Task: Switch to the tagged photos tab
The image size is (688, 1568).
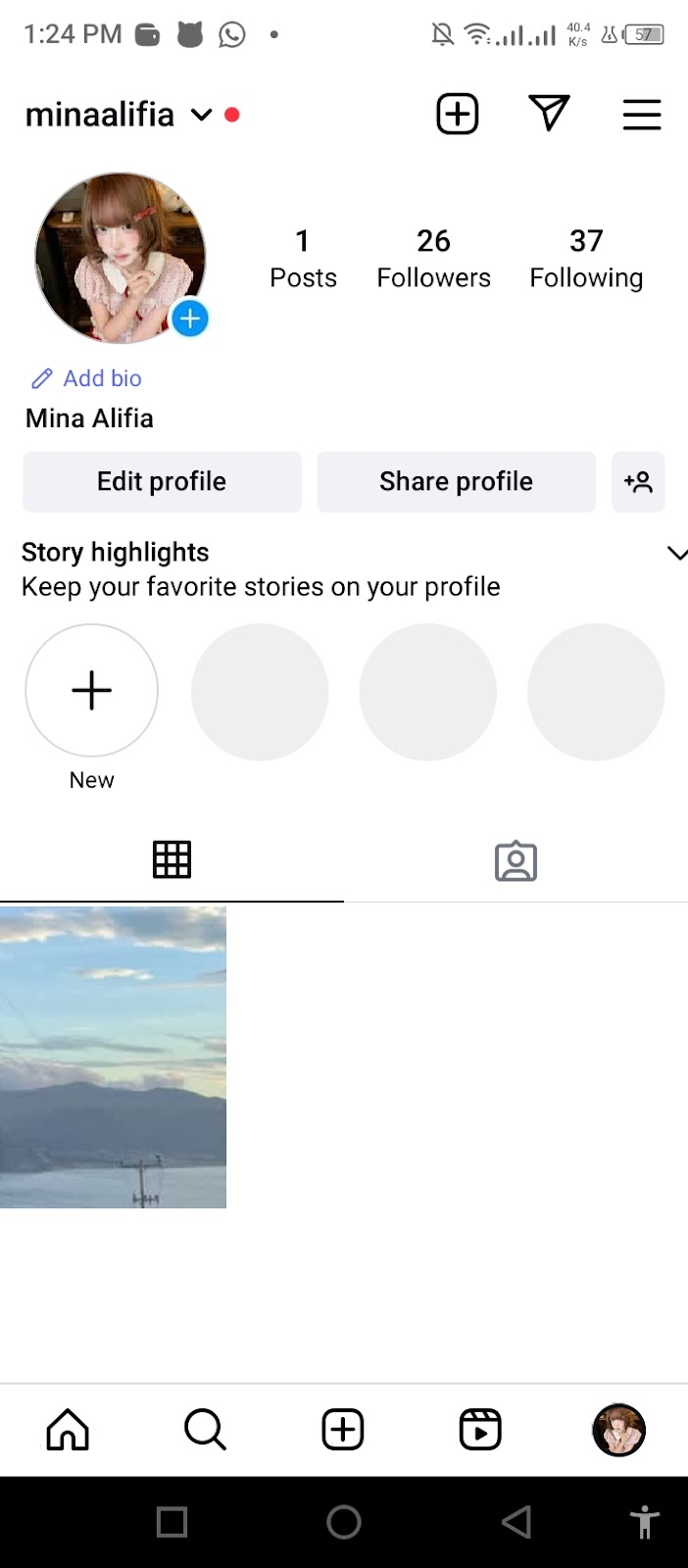Action: point(516,860)
